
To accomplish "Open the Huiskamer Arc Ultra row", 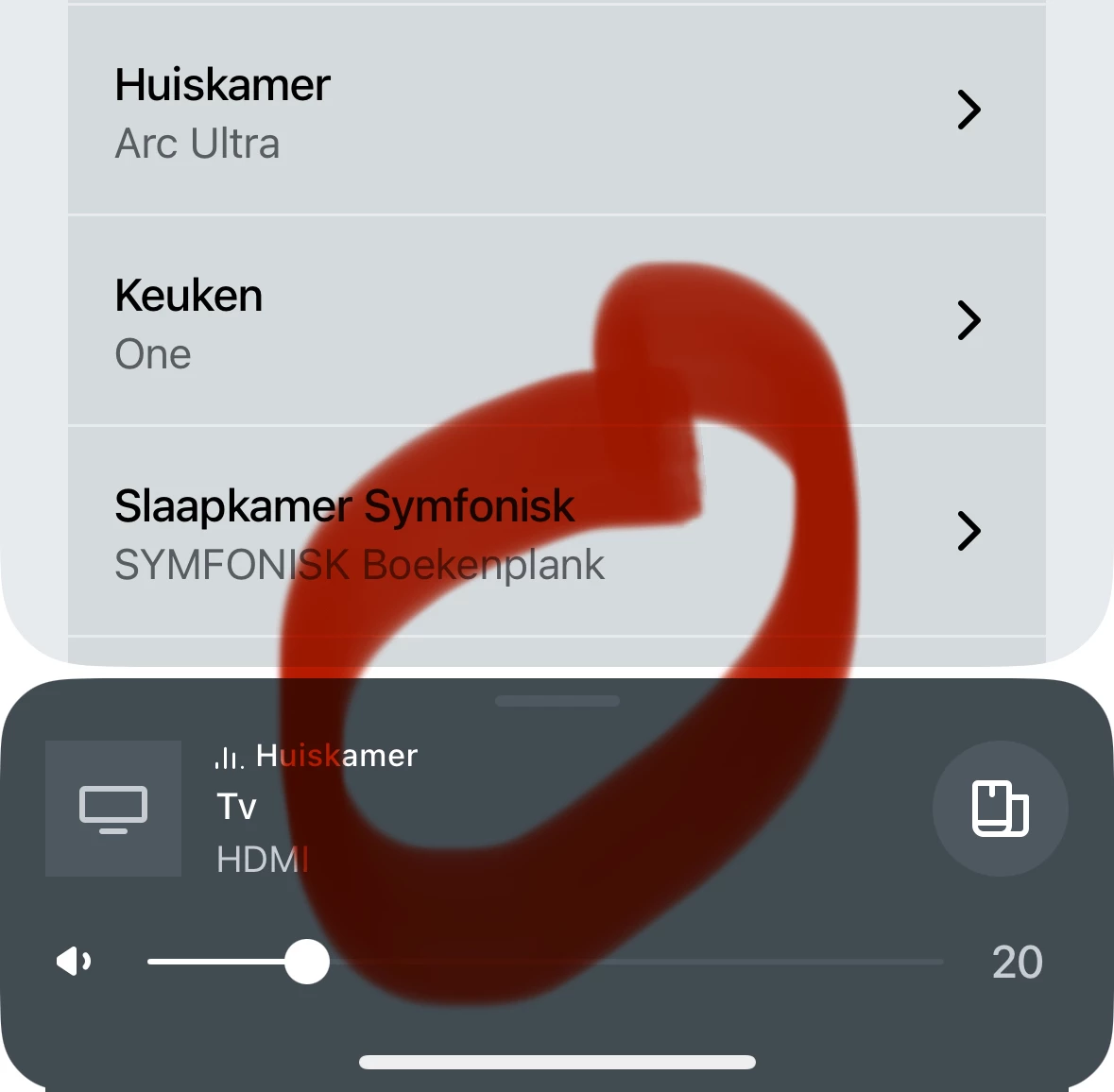I will 556,111.
